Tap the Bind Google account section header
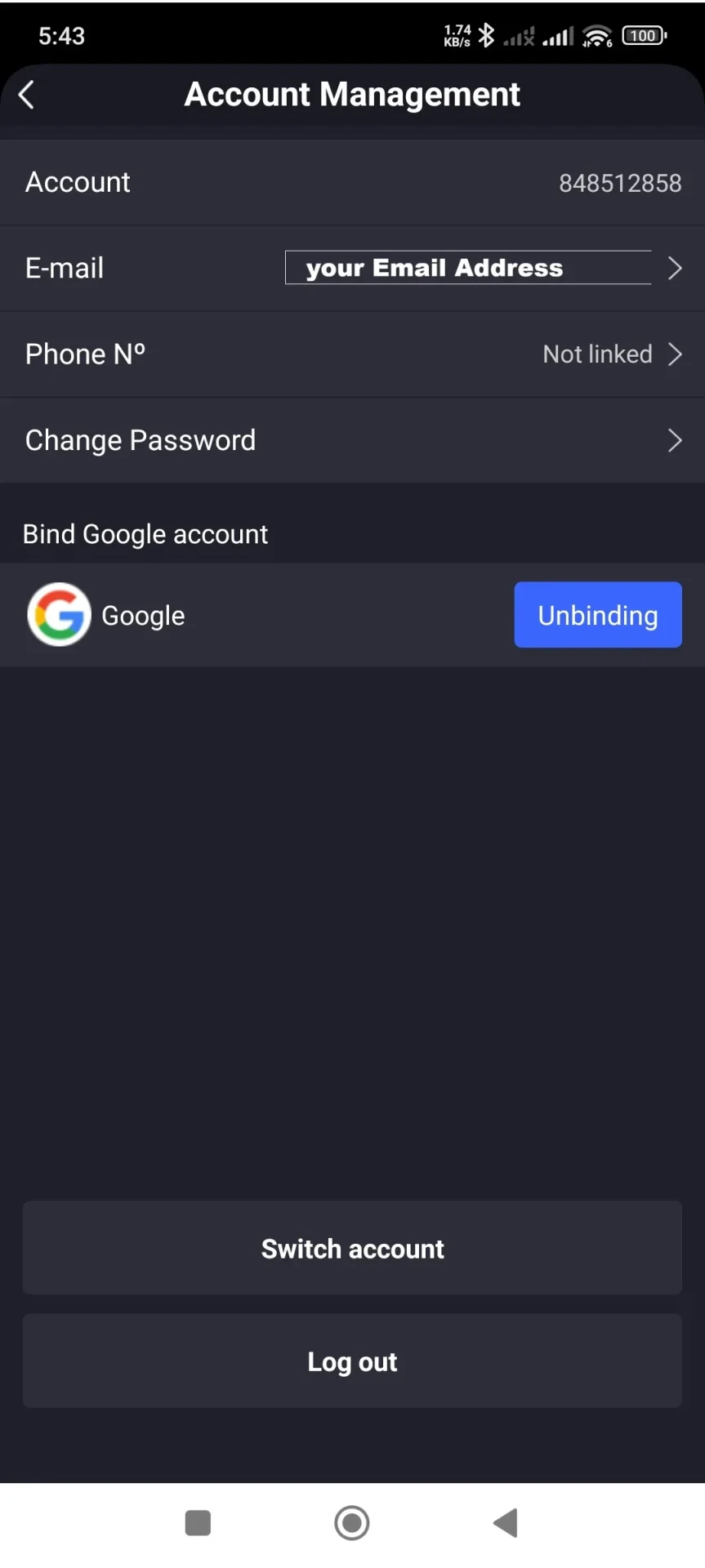This screenshot has width=705, height=1568. tap(145, 533)
